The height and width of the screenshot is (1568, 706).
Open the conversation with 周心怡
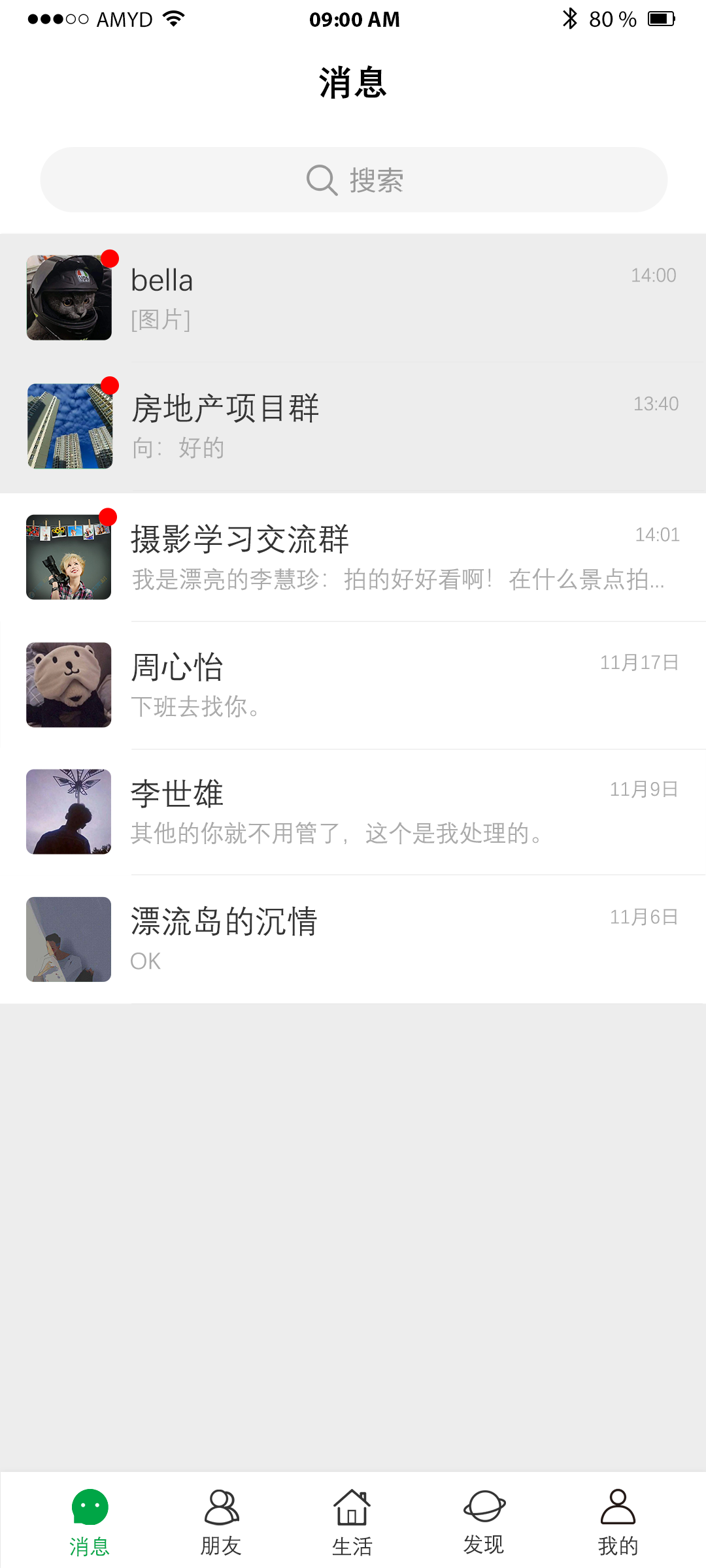[353, 685]
